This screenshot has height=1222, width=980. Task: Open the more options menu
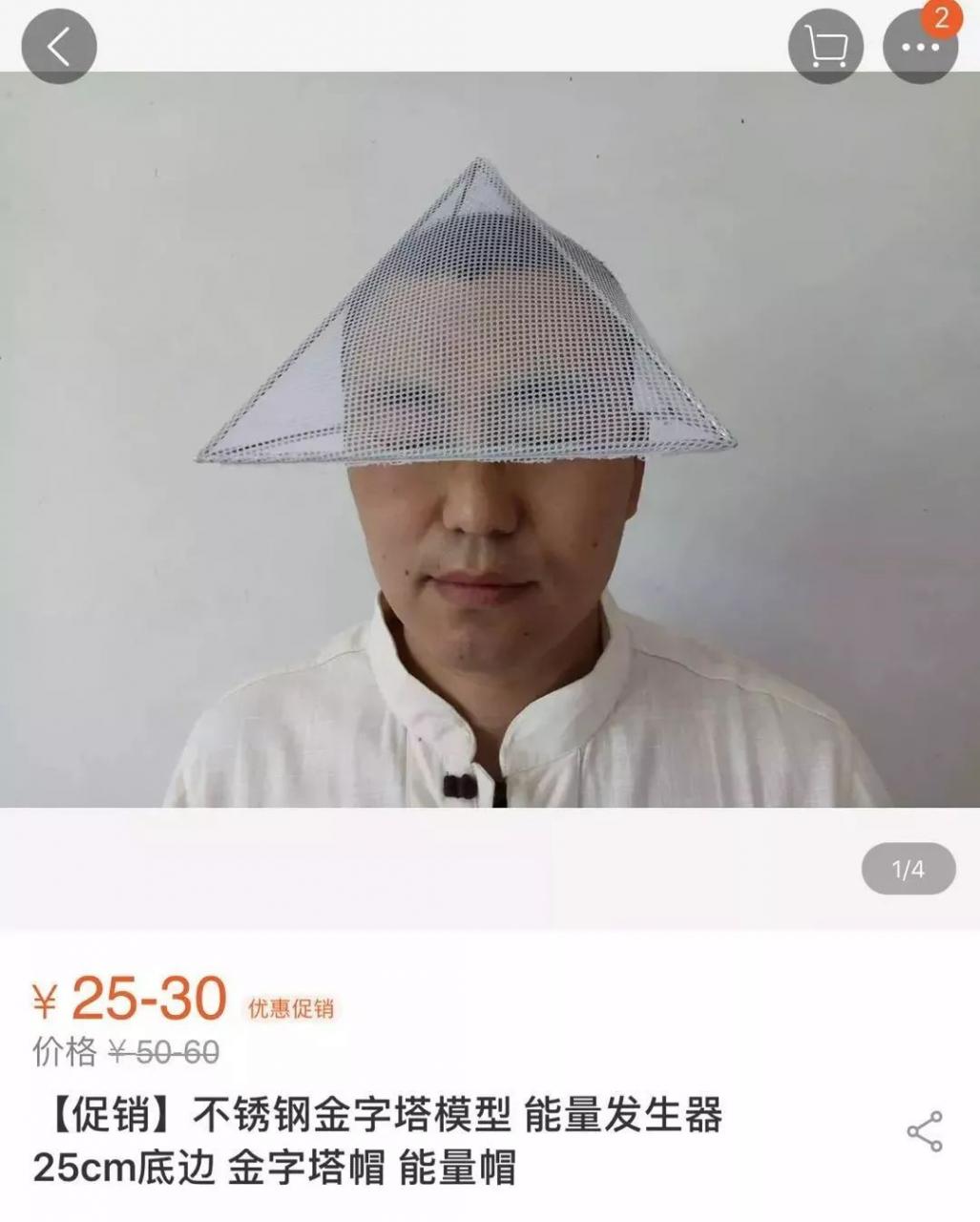[920, 47]
